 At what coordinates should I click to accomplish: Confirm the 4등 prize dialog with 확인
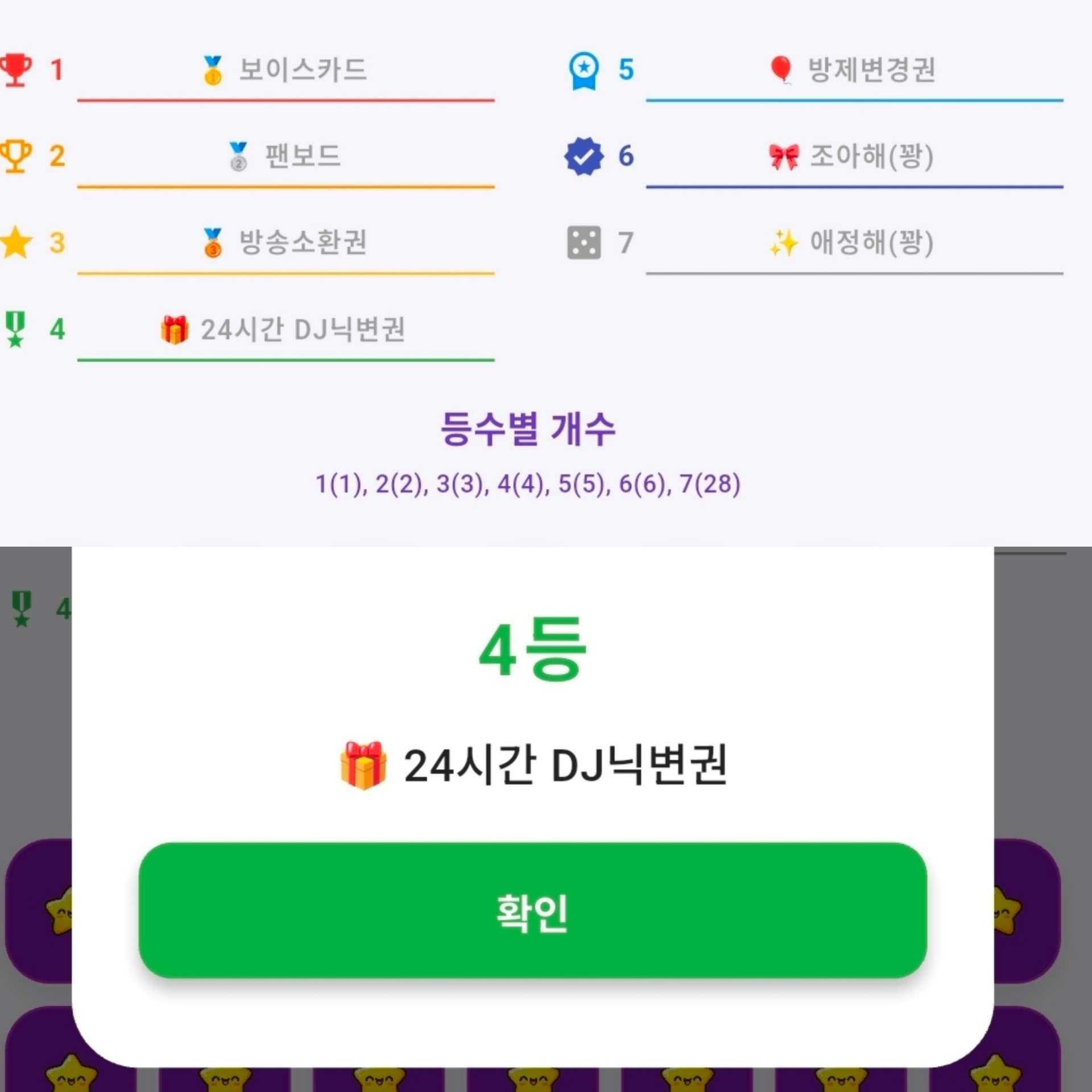[x=532, y=911]
